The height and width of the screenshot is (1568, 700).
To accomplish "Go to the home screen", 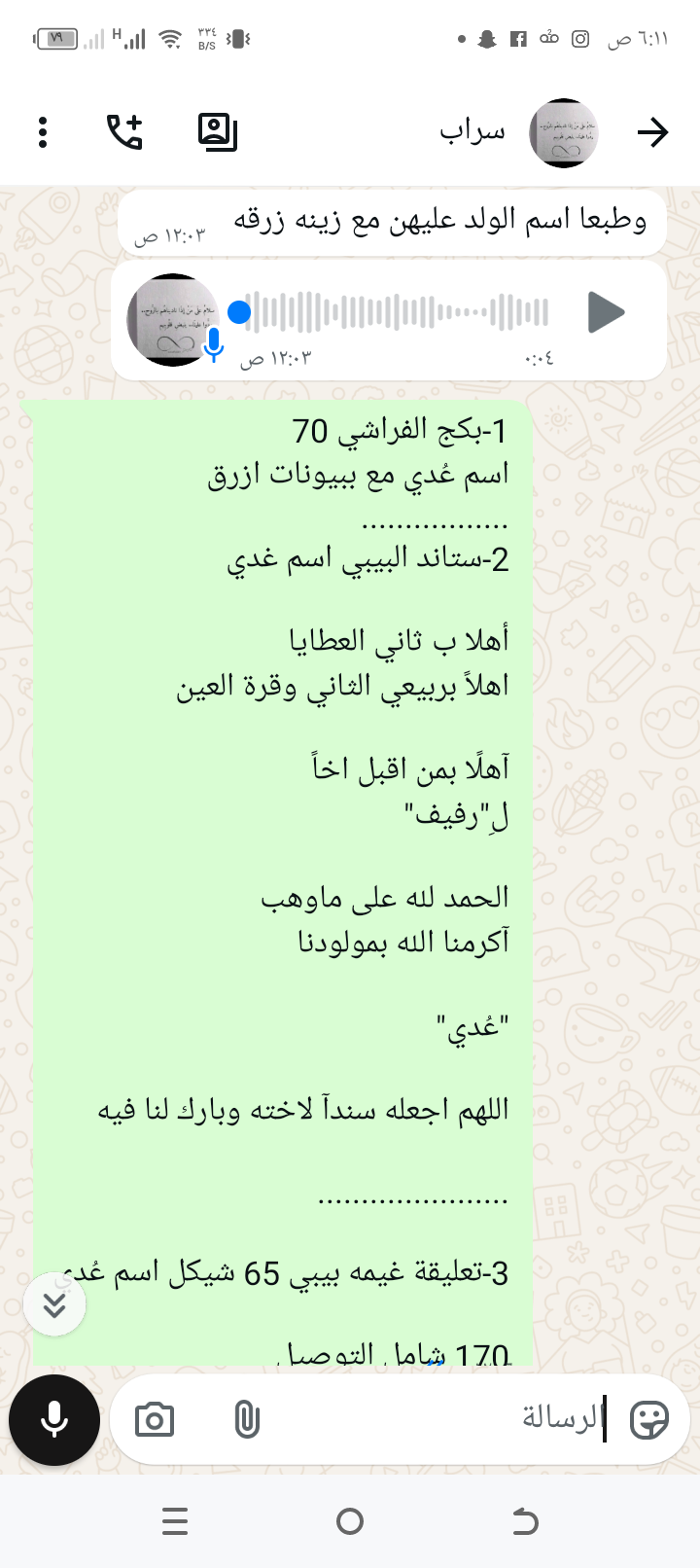I will coord(349,1521).
